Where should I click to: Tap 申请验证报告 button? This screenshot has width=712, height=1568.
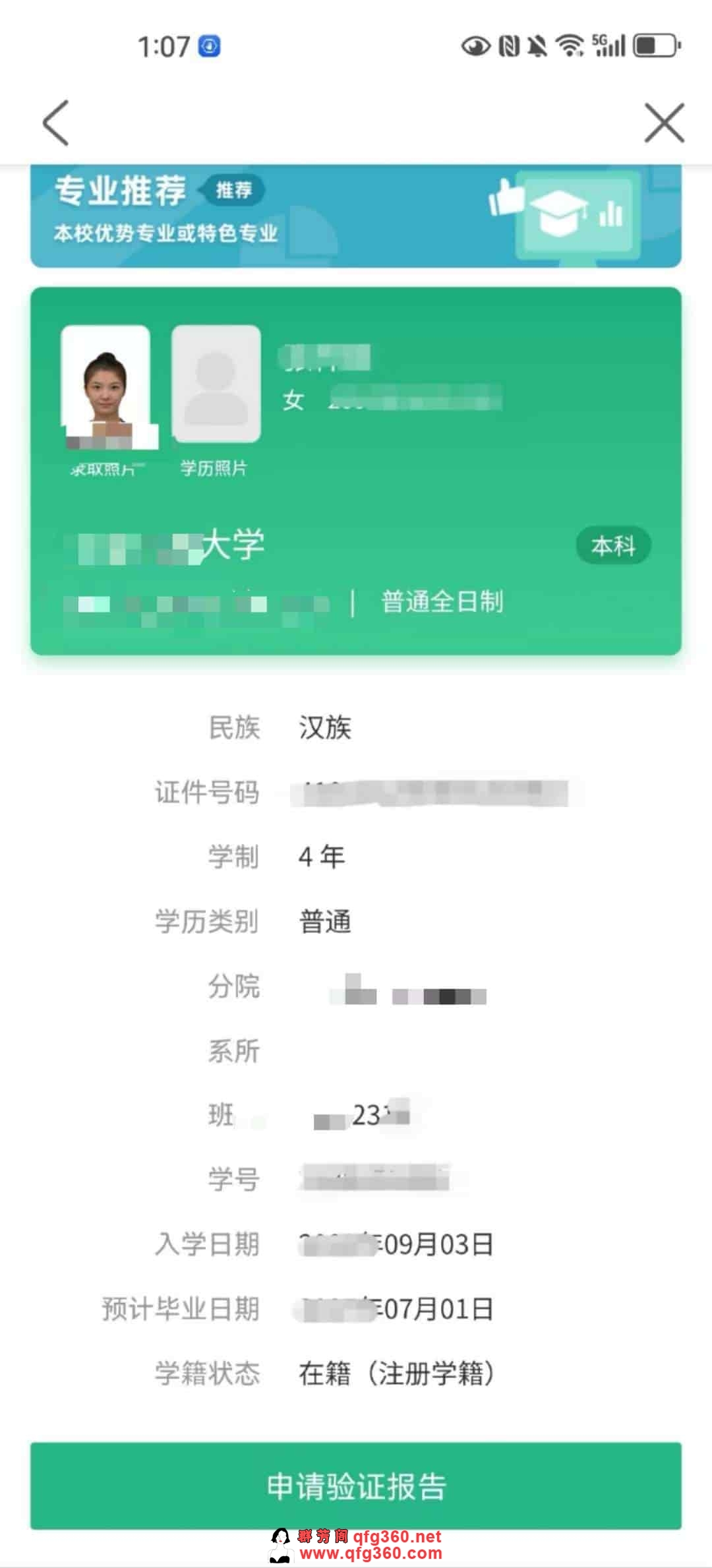pos(355,1486)
